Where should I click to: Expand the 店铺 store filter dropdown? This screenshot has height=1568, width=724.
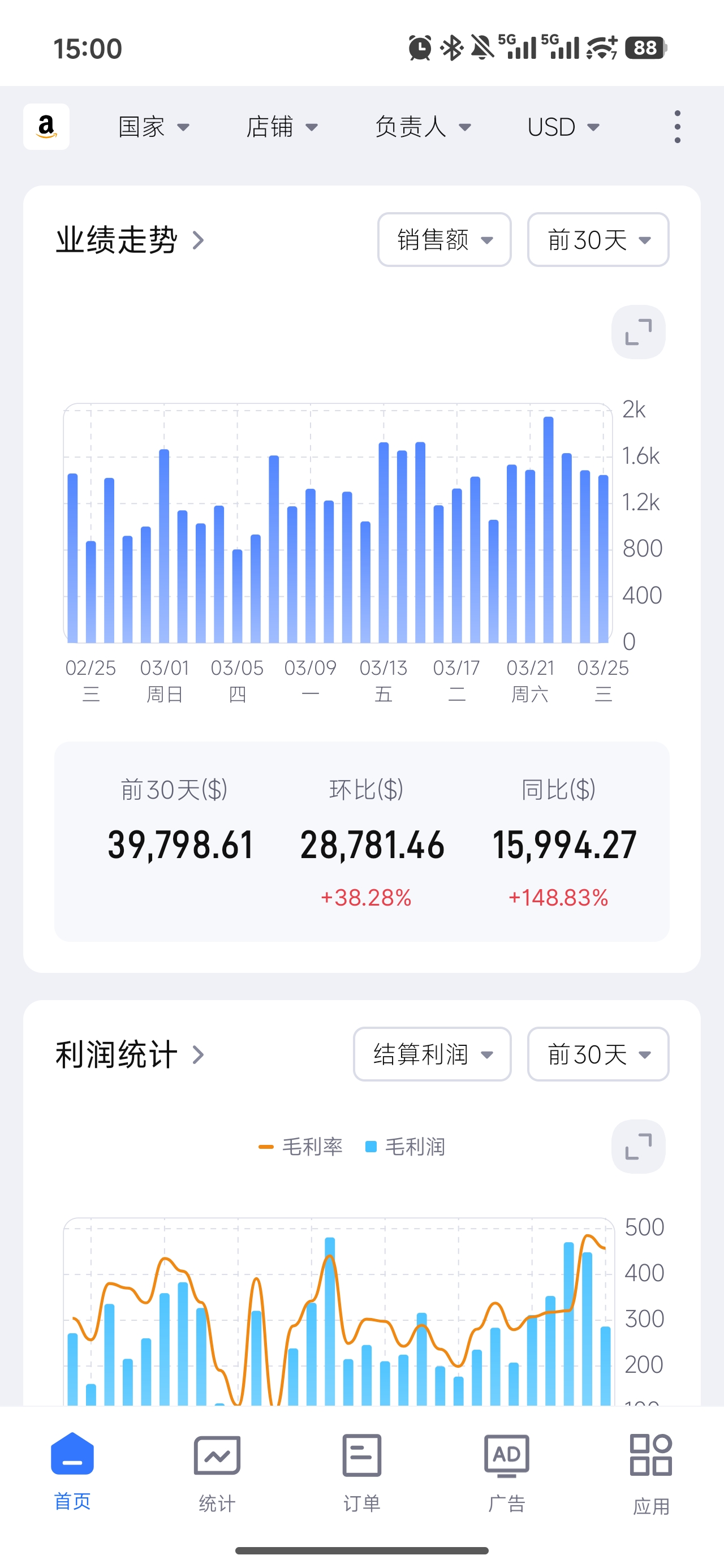pos(281,127)
